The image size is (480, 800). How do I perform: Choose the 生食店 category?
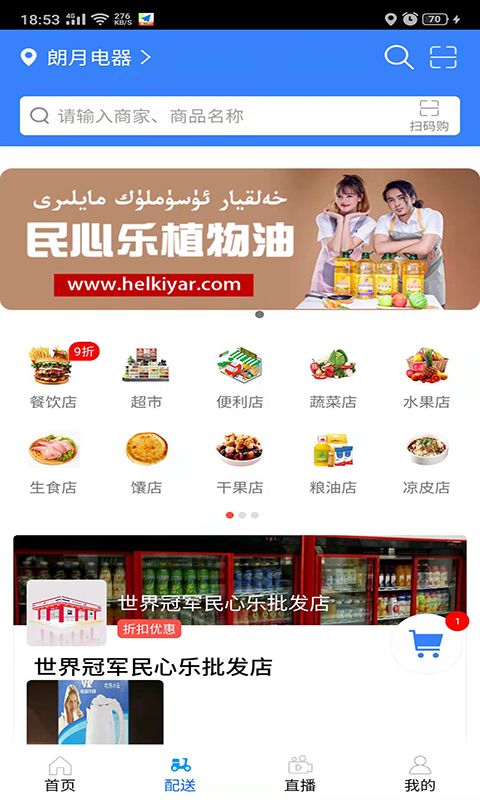[x=53, y=463]
